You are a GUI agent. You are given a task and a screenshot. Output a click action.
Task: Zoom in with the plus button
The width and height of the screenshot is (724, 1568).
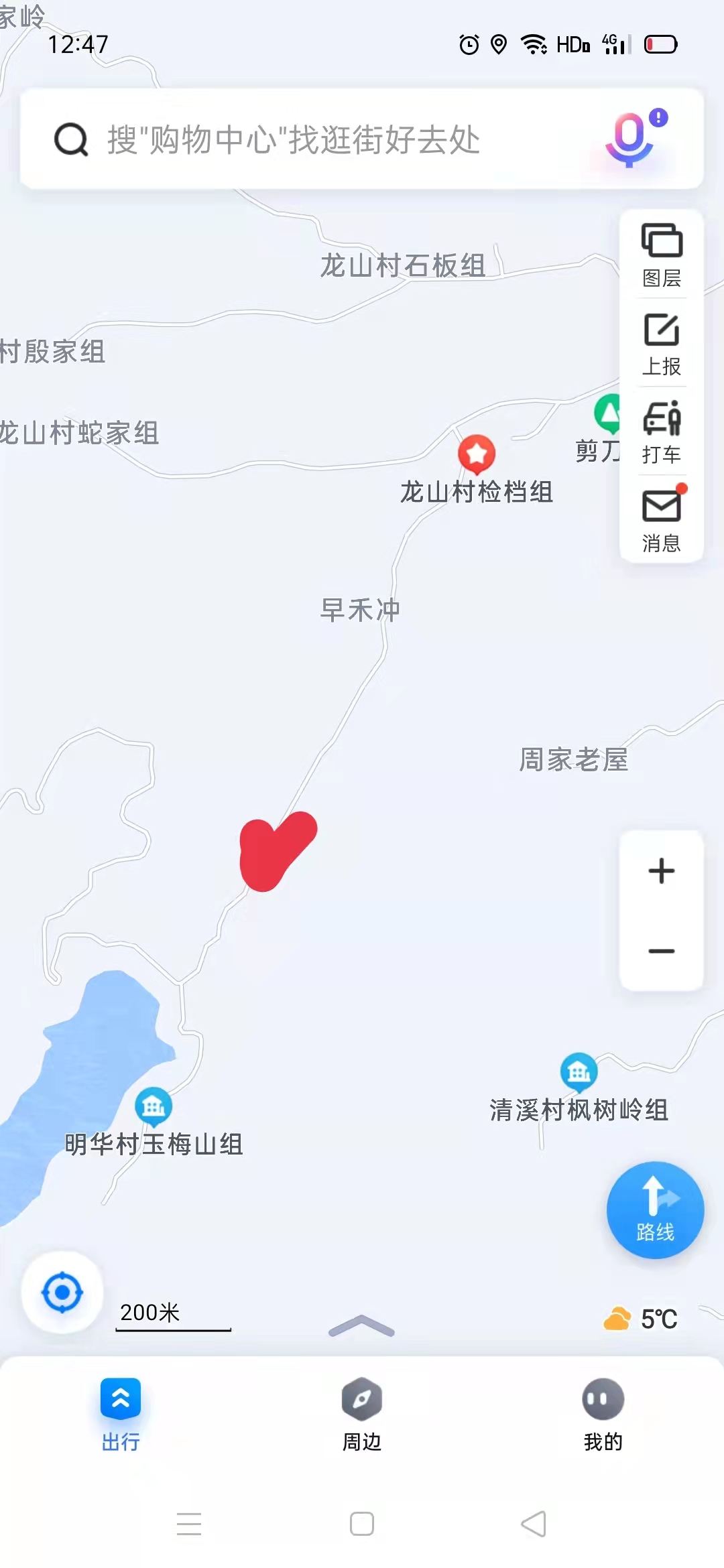click(x=662, y=871)
